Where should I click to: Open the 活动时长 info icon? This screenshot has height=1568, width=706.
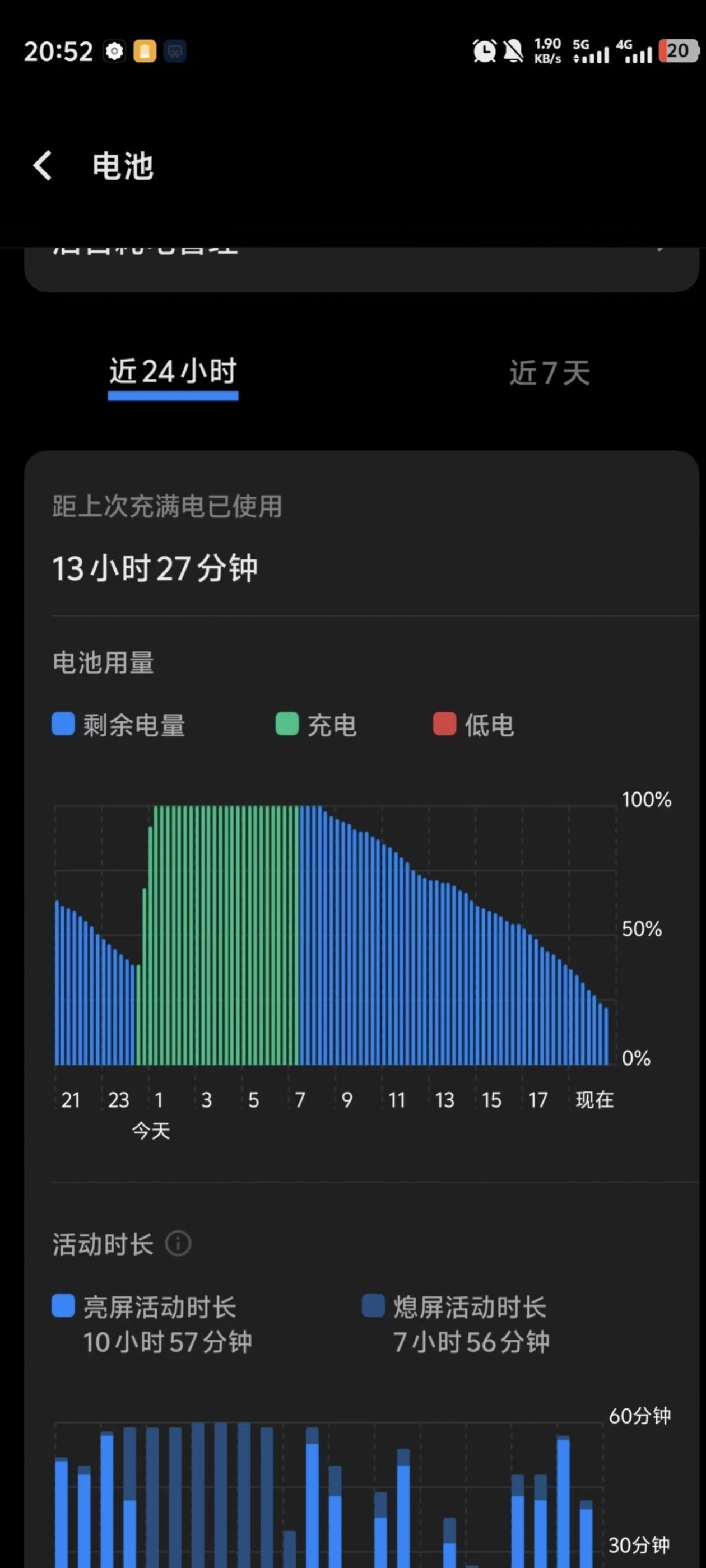click(179, 1243)
